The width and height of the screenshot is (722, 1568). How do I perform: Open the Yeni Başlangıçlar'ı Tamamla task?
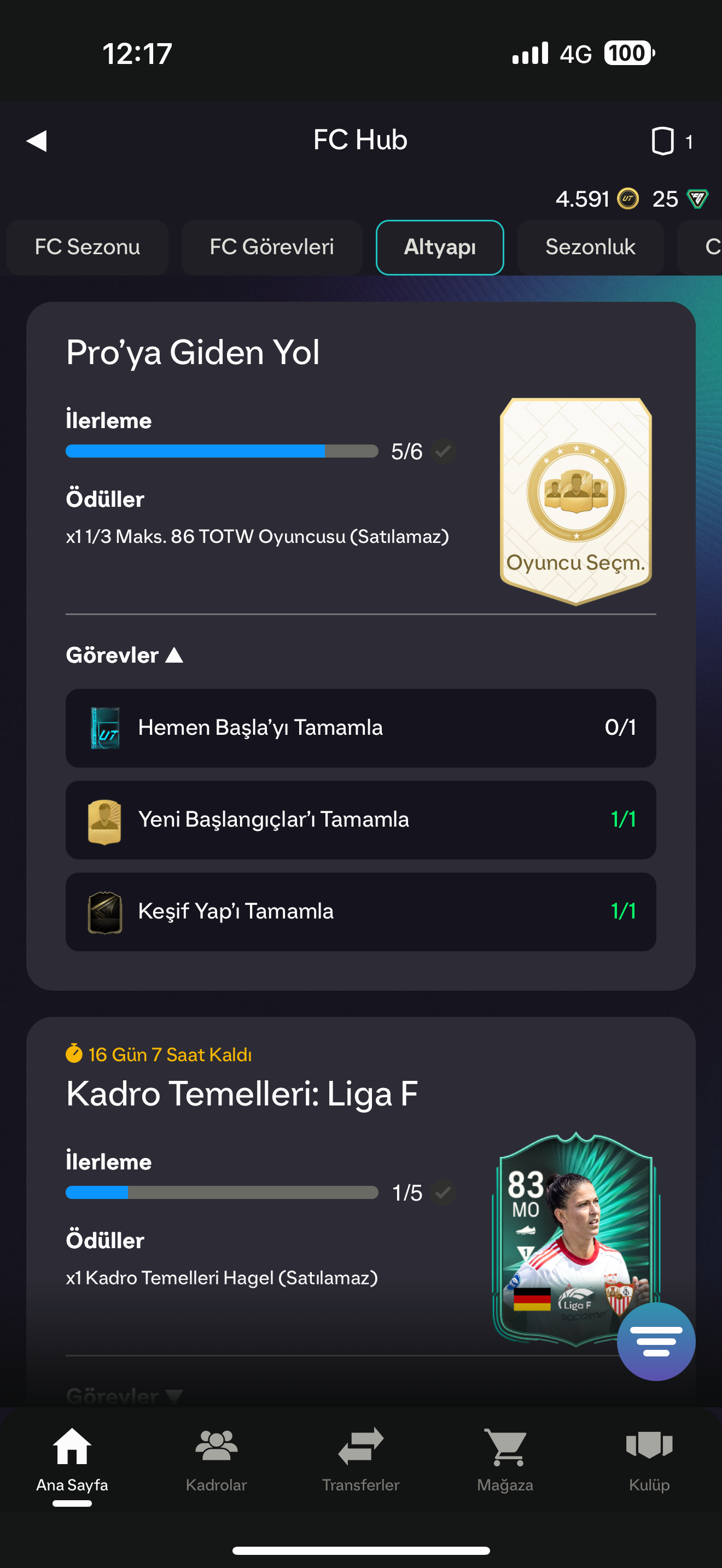[x=360, y=820]
